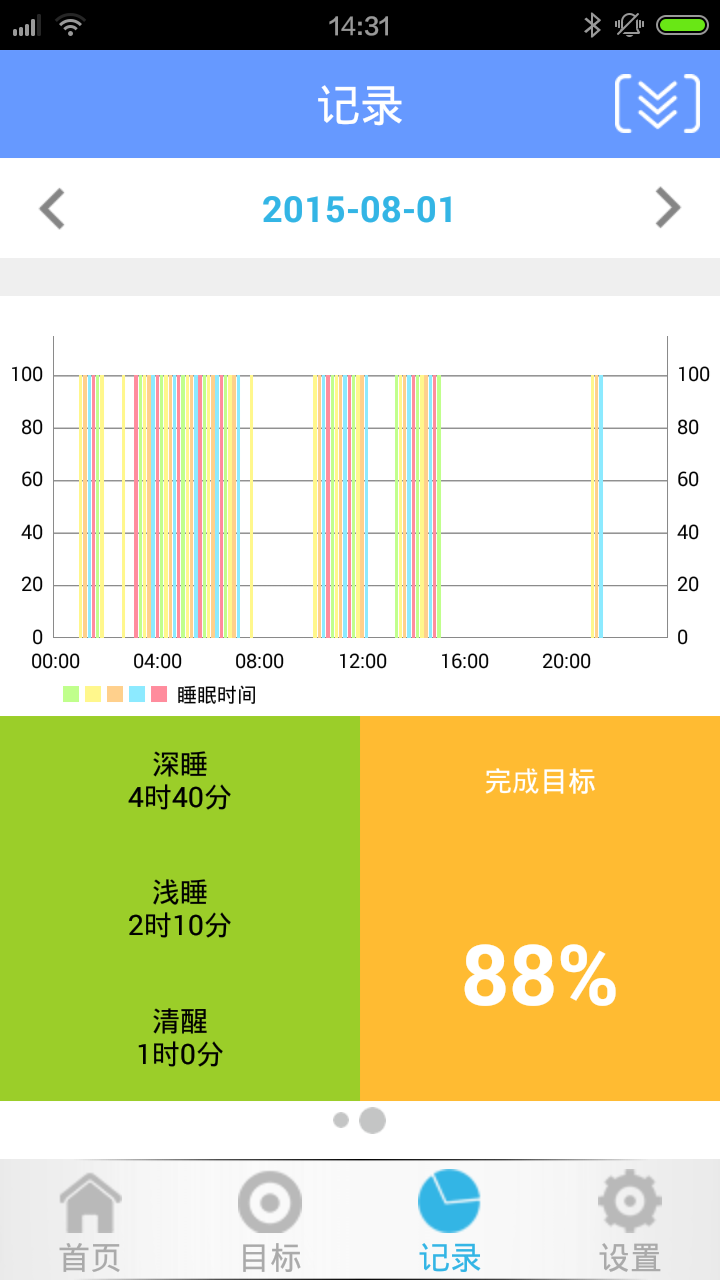This screenshot has width=720, height=1280.
Task: Switch to the 记录 tab
Action: (450, 1213)
